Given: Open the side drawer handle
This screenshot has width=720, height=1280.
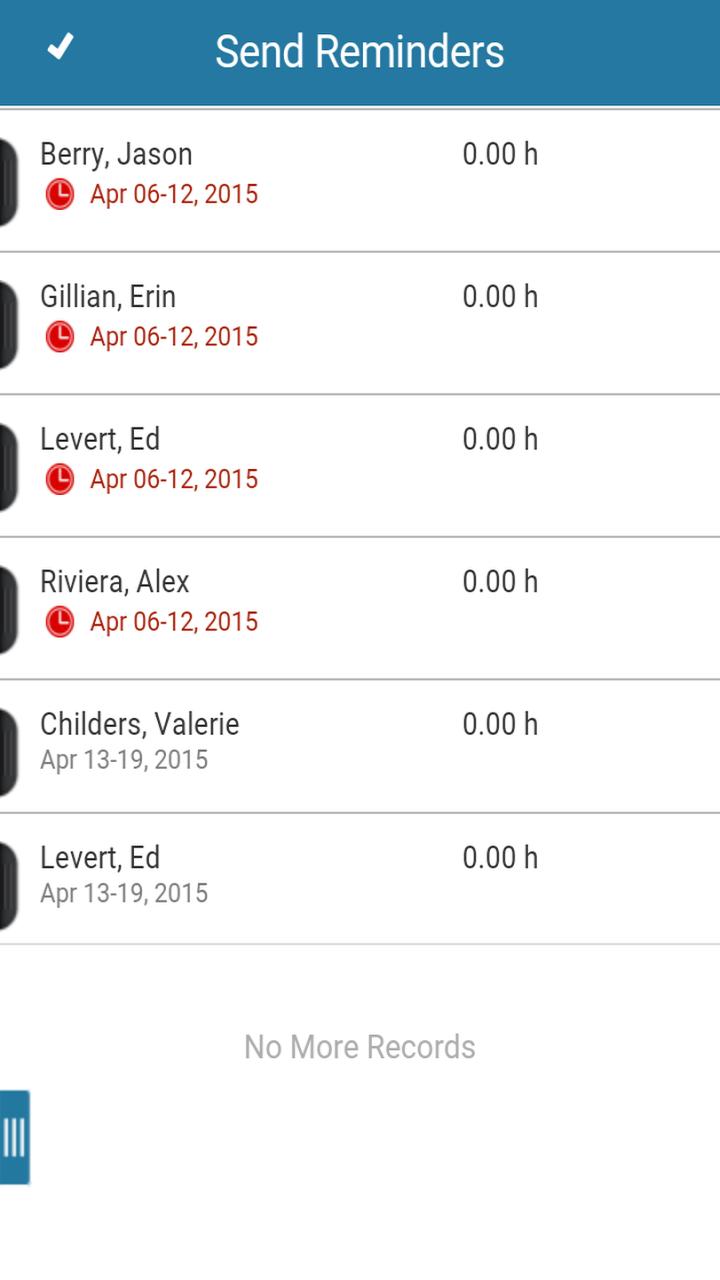Looking at the screenshot, I should 14,1137.
